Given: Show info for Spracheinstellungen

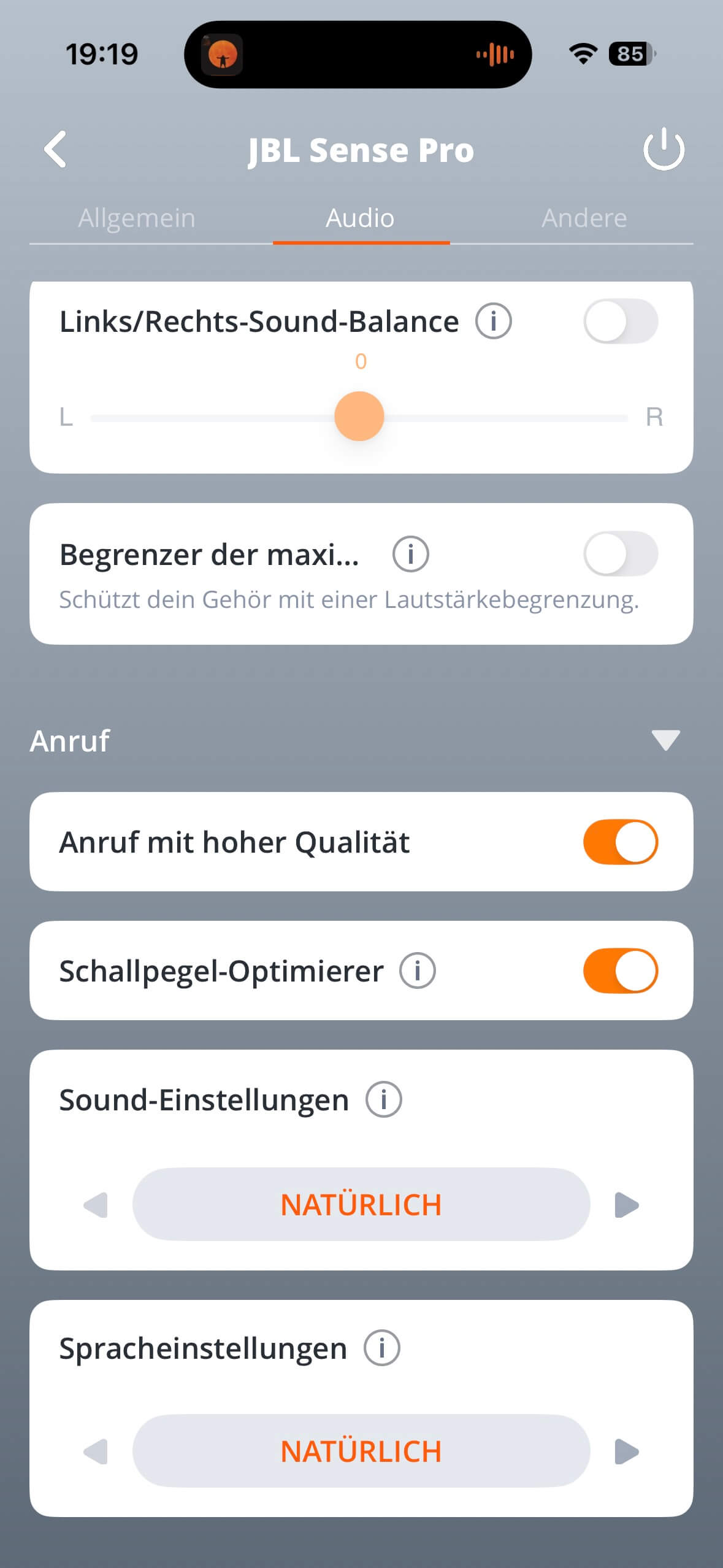Looking at the screenshot, I should (x=382, y=1348).
